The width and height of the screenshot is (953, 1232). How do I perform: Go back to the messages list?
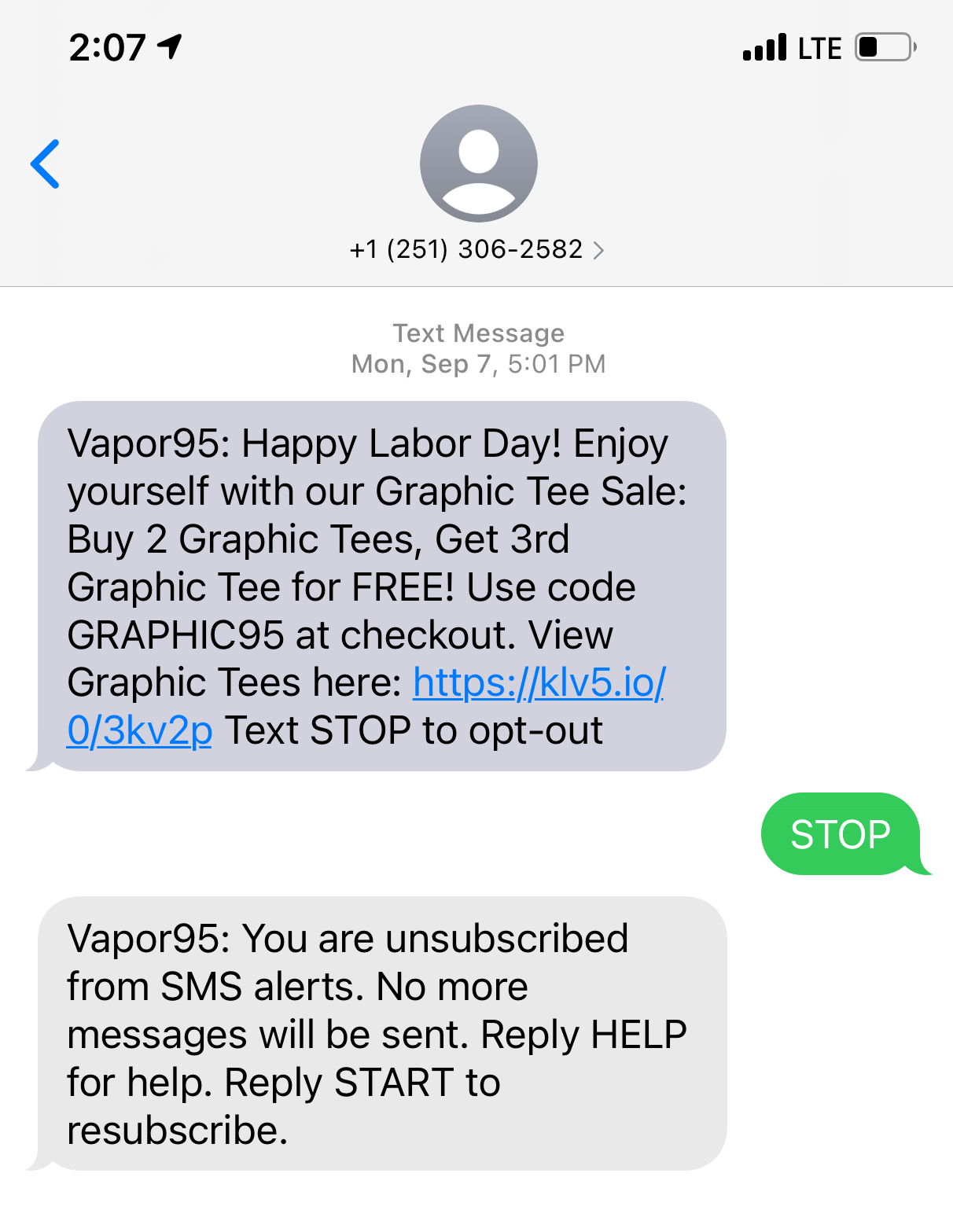point(45,164)
